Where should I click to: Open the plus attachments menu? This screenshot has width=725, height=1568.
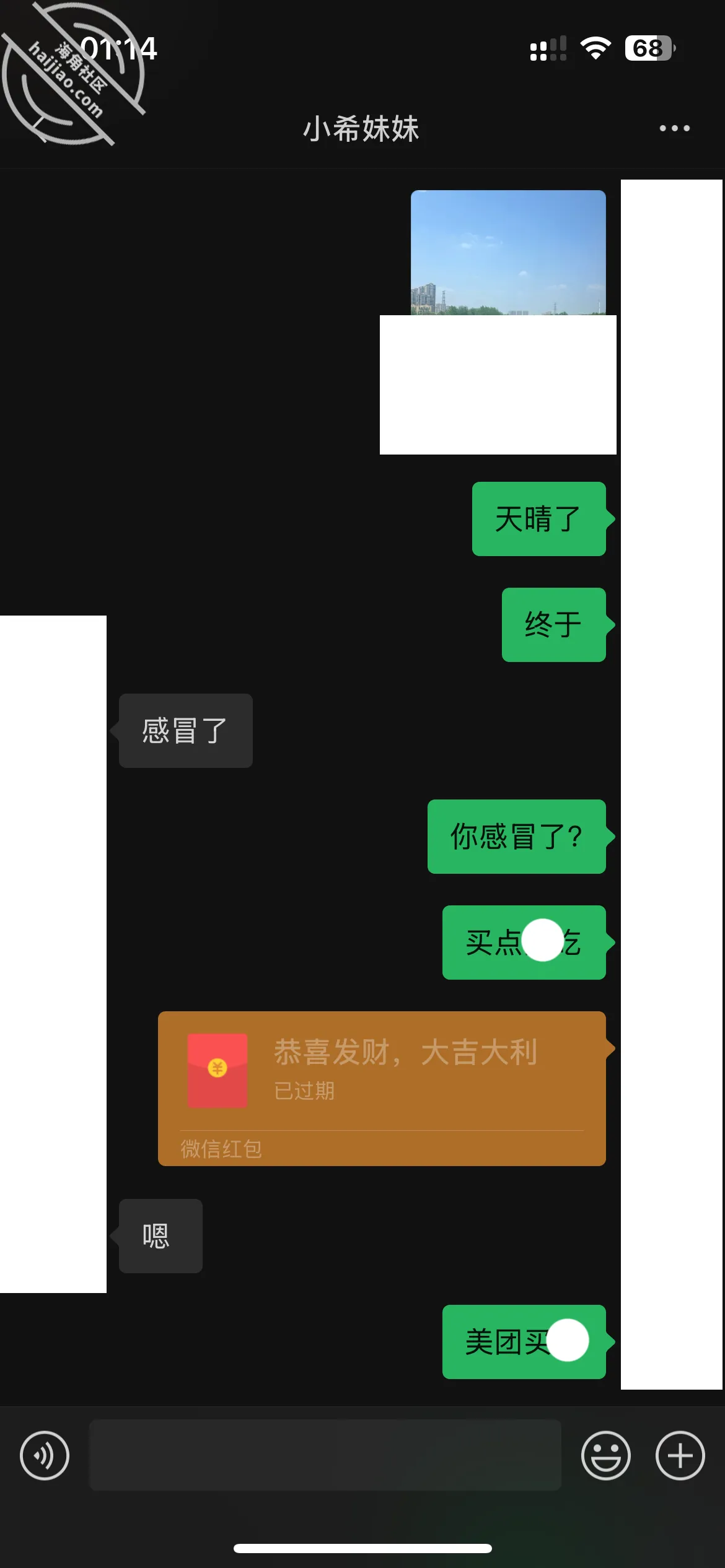pyautogui.click(x=680, y=1455)
